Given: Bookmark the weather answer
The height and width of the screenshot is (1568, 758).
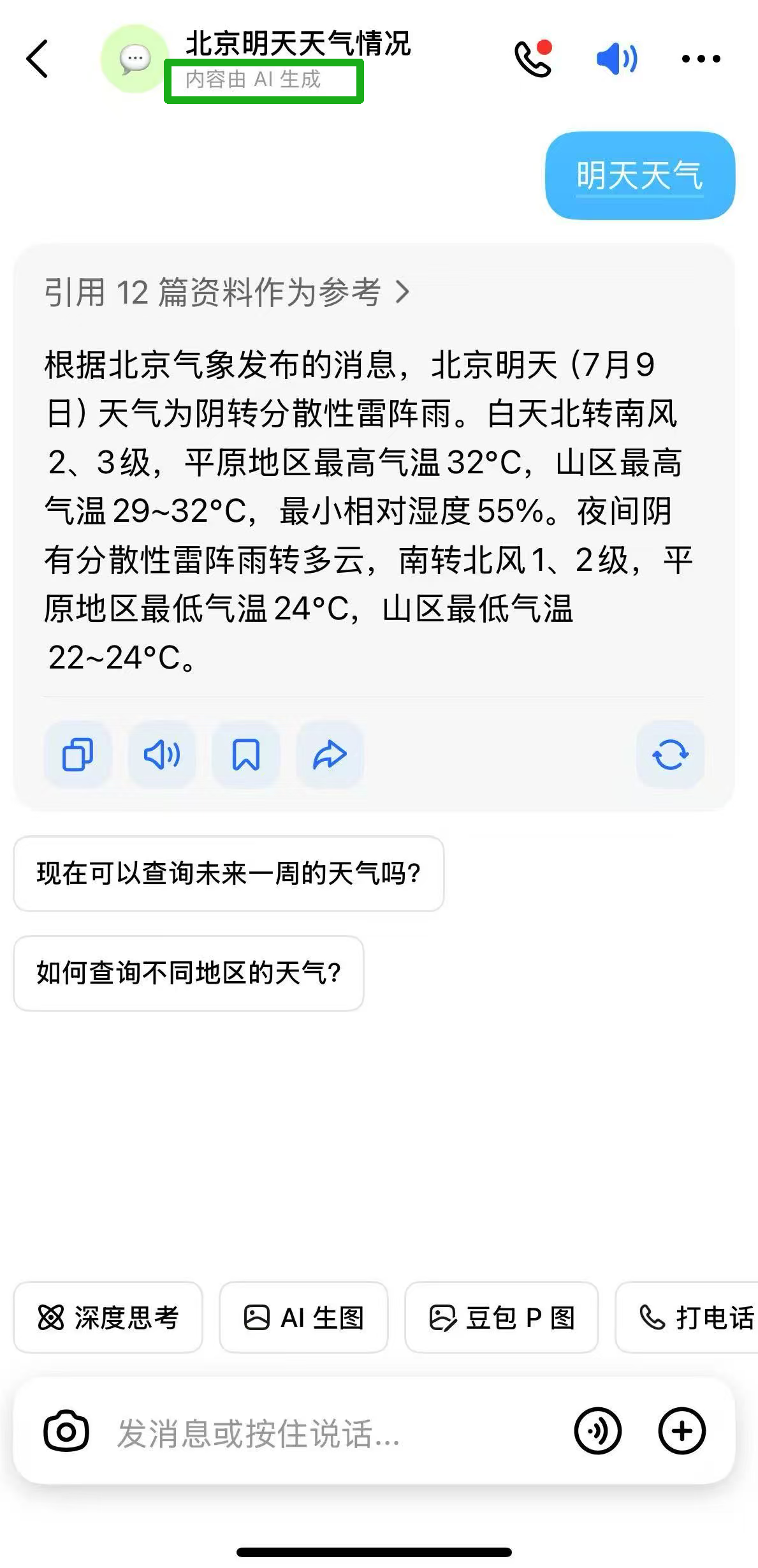Looking at the screenshot, I should click(245, 755).
